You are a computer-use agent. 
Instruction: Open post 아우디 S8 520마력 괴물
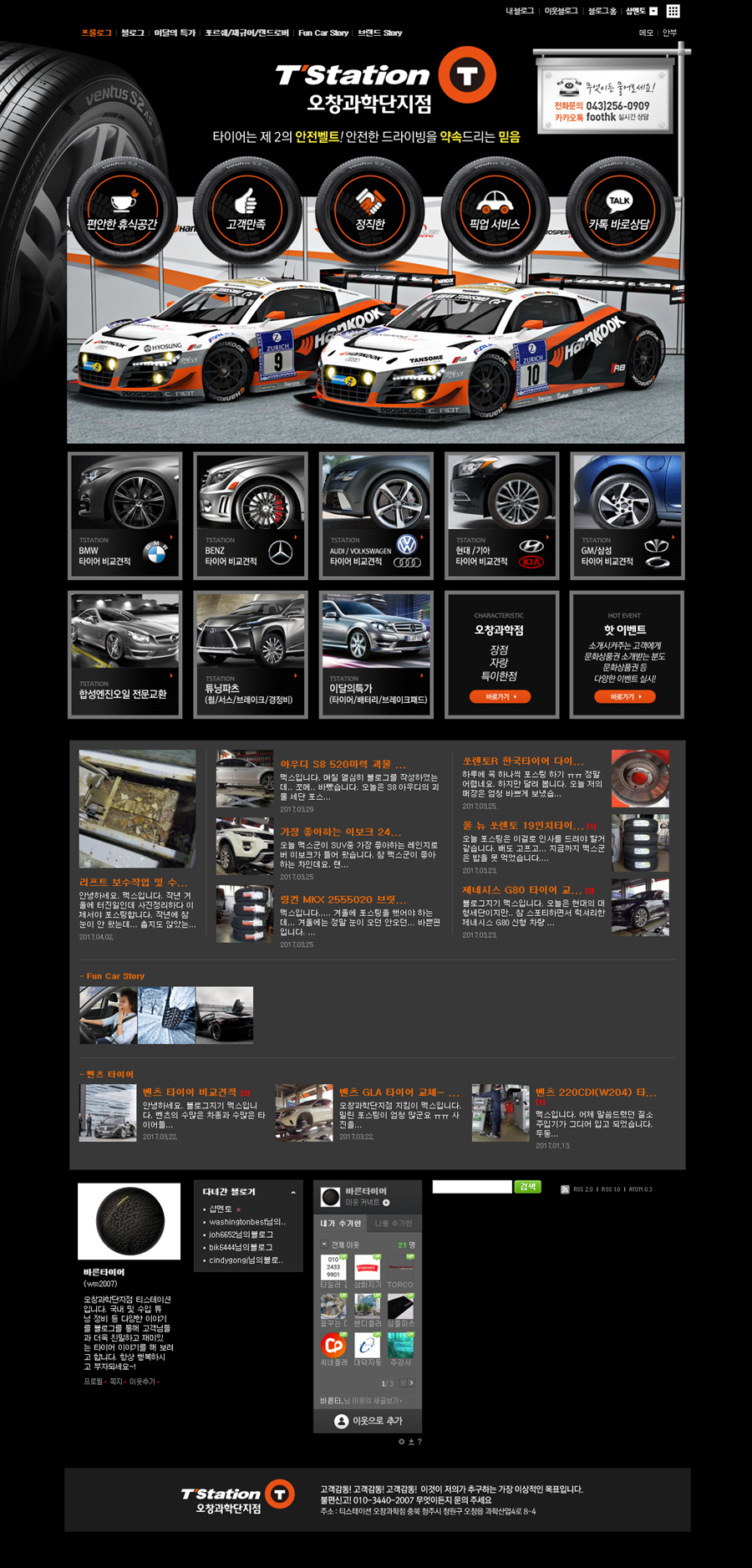(343, 764)
